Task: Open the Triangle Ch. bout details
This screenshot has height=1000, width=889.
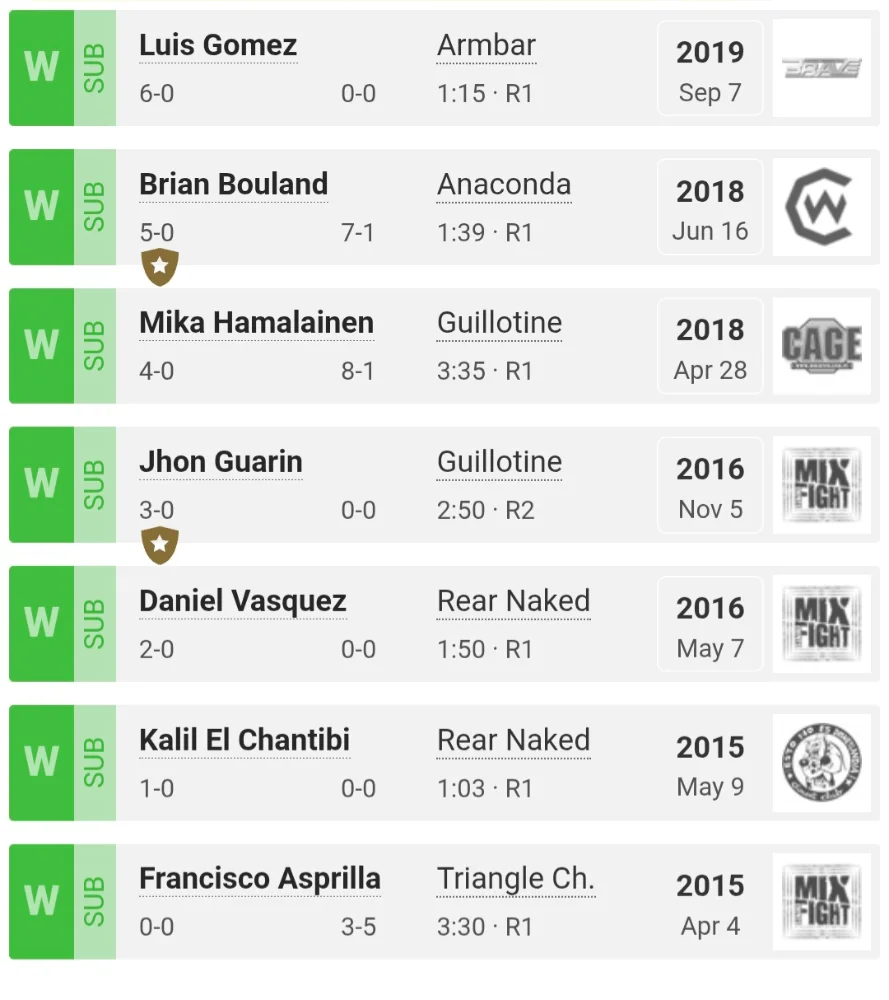Action: [x=515, y=880]
